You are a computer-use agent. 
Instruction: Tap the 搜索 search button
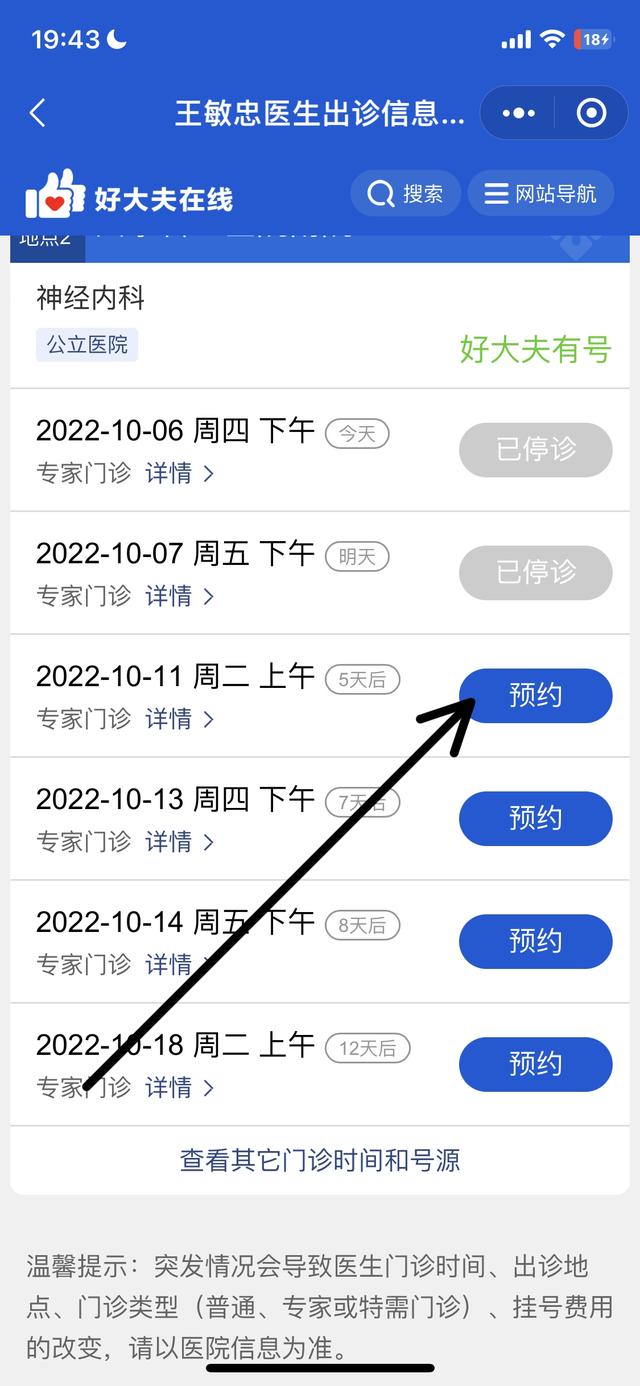(405, 193)
